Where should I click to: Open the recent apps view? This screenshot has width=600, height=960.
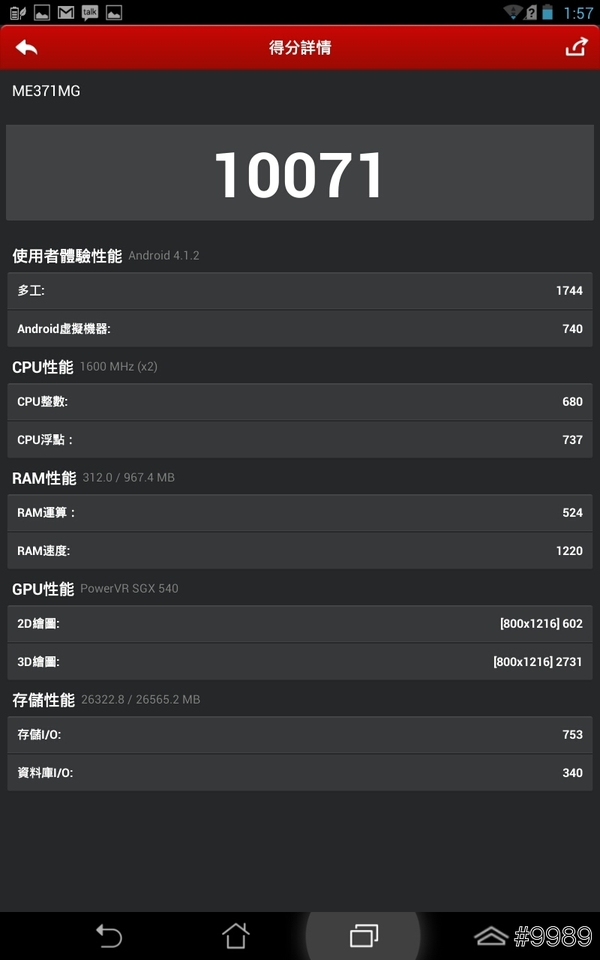363,936
